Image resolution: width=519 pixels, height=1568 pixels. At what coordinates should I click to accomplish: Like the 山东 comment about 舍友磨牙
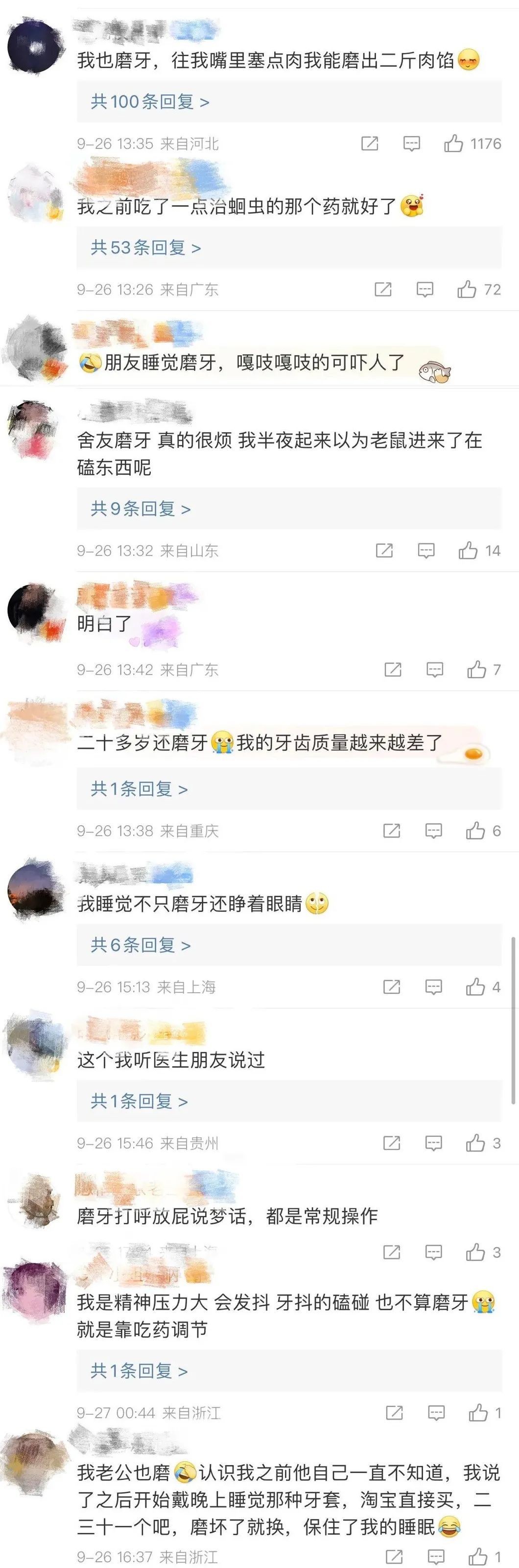pos(468,551)
